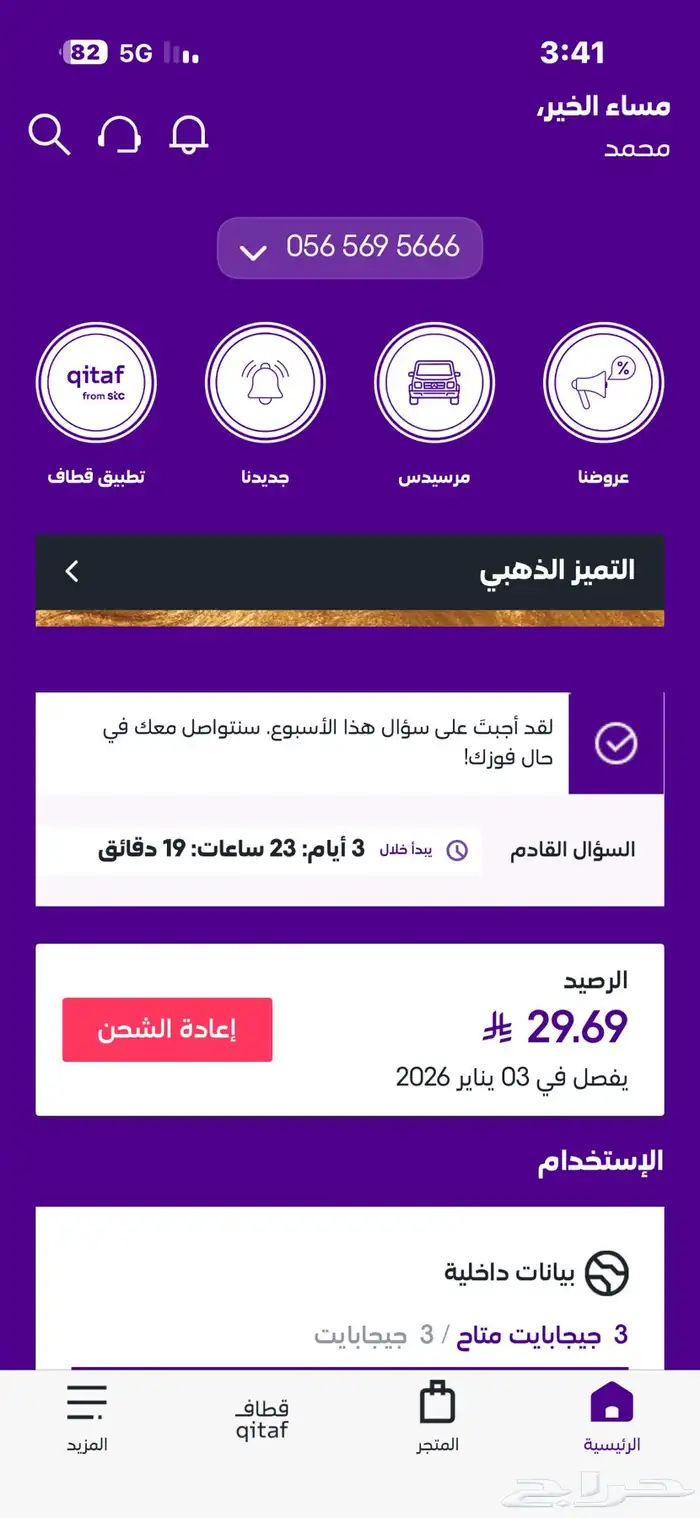The height and width of the screenshot is (1518, 700).
Task: Open the عروضنا offers shortcut
Action: tap(603, 383)
